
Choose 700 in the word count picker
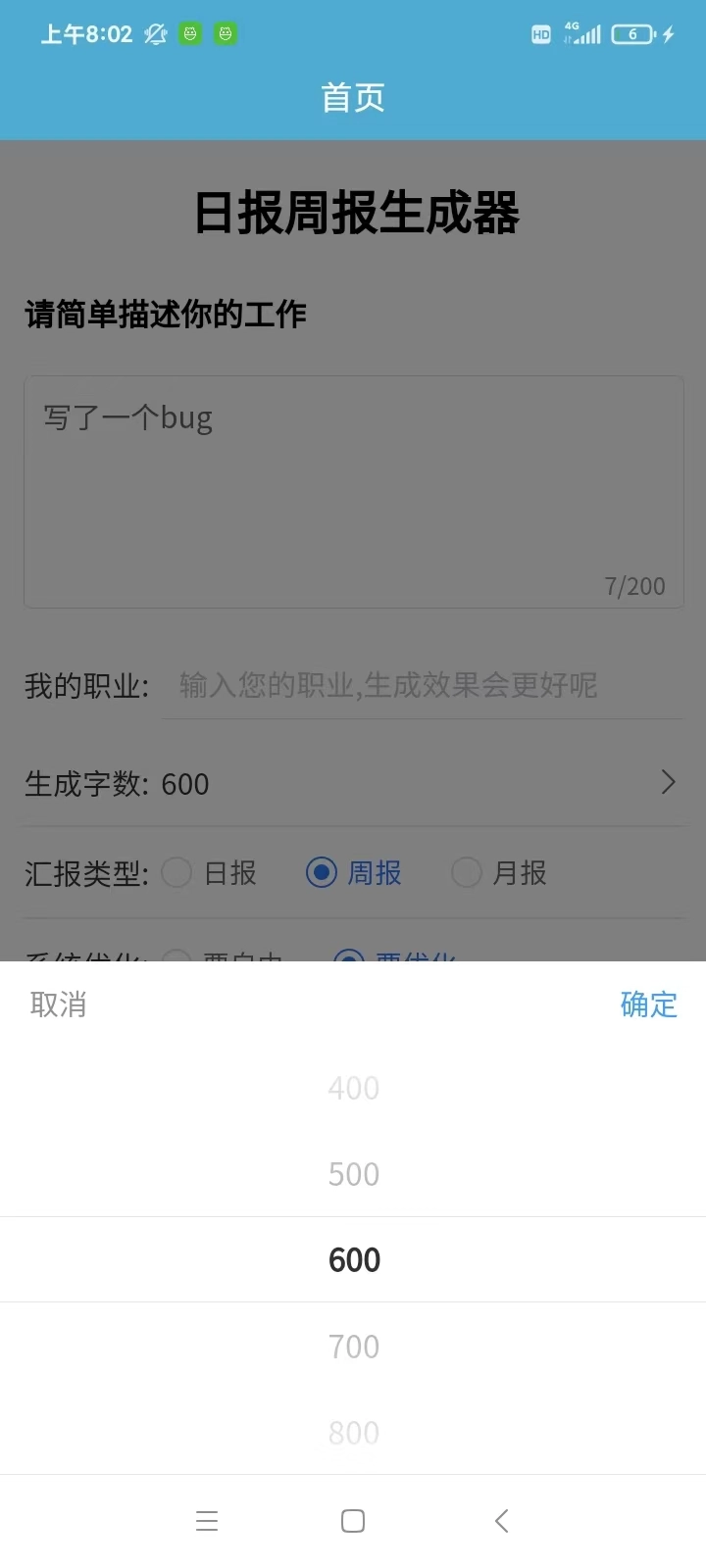(x=353, y=1346)
